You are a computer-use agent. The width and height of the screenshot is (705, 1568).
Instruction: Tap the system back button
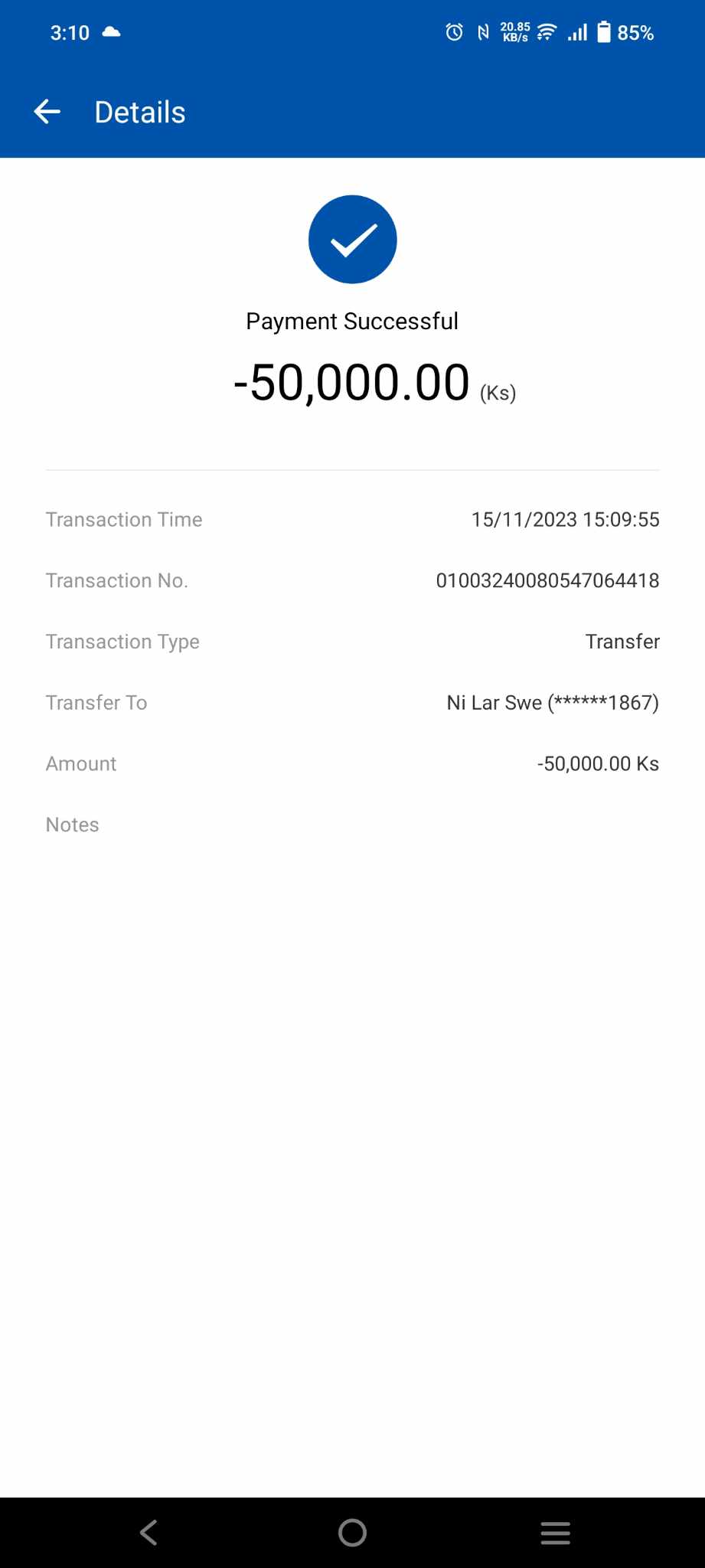pos(149,1532)
